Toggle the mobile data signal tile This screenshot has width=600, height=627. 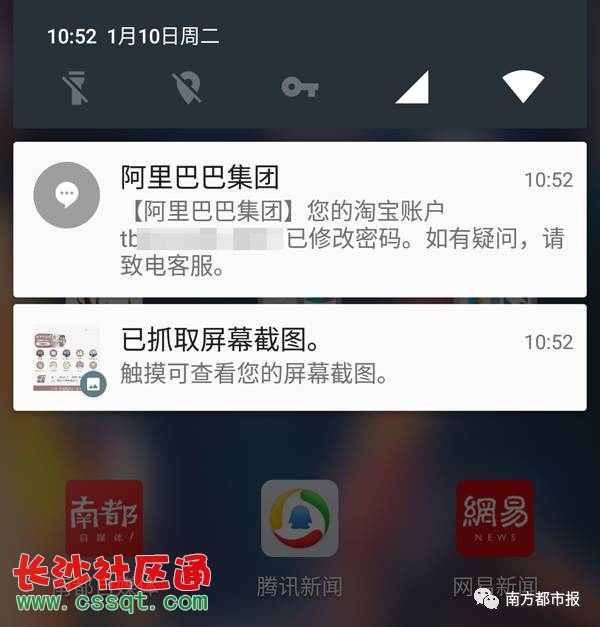pos(411,88)
